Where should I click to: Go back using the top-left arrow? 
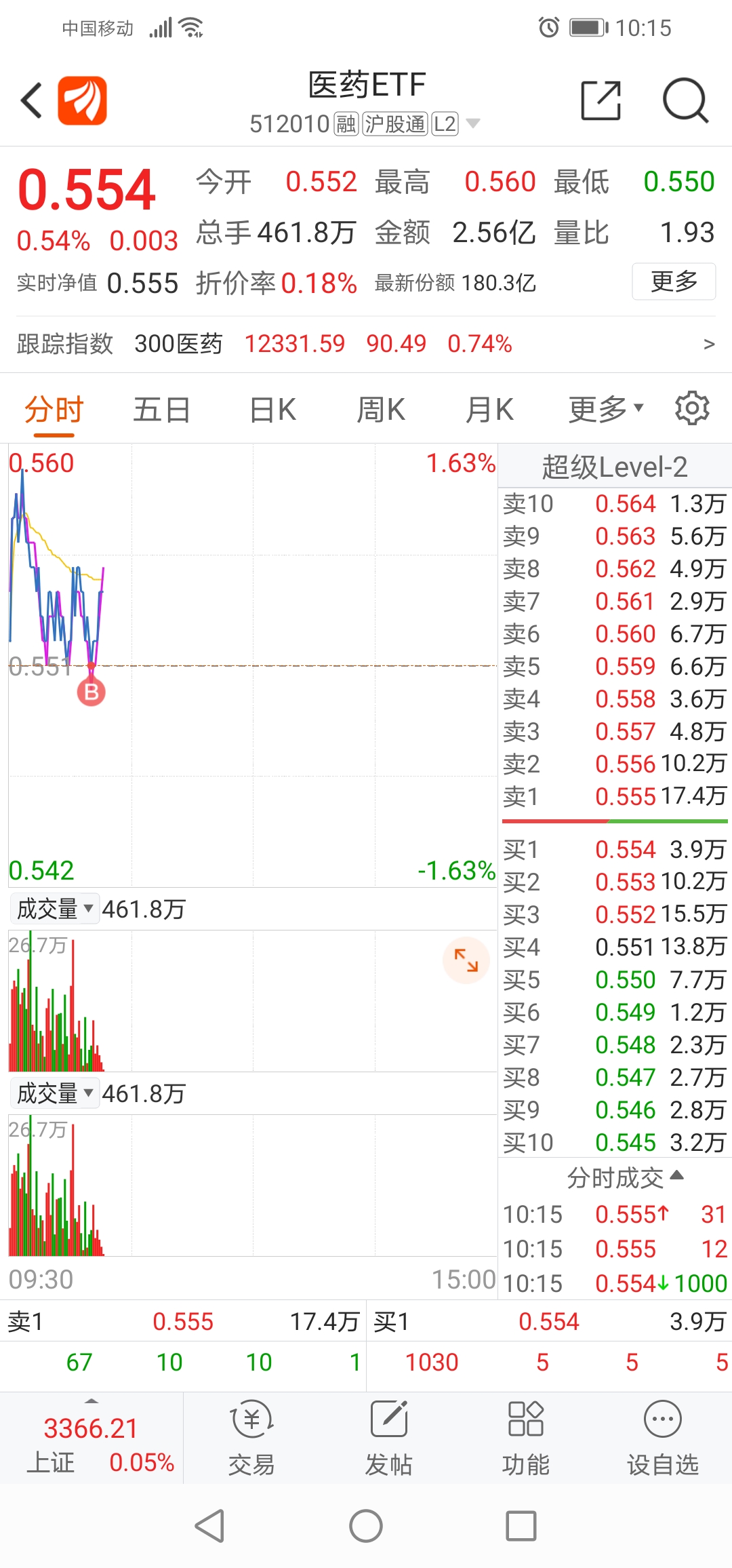pos(32,100)
